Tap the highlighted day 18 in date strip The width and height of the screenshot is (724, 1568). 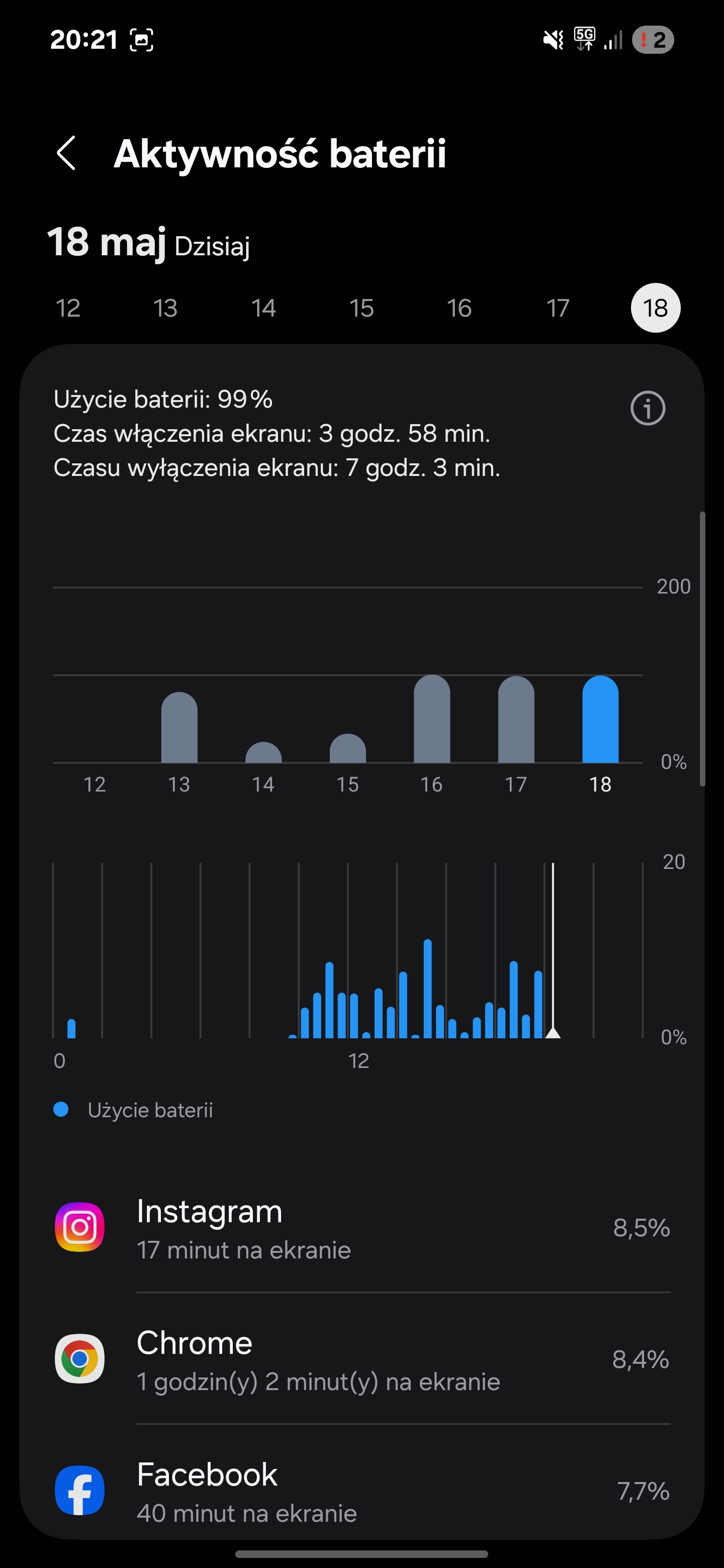click(x=655, y=308)
